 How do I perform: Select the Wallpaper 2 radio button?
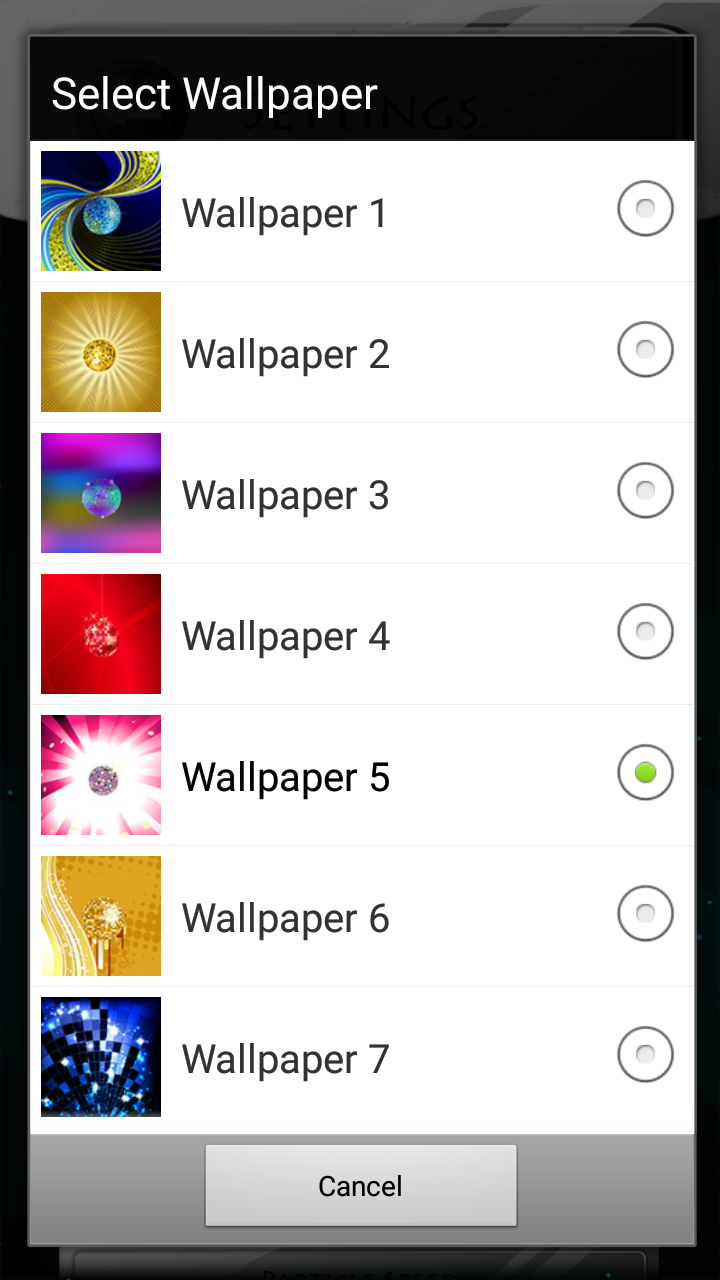(645, 349)
